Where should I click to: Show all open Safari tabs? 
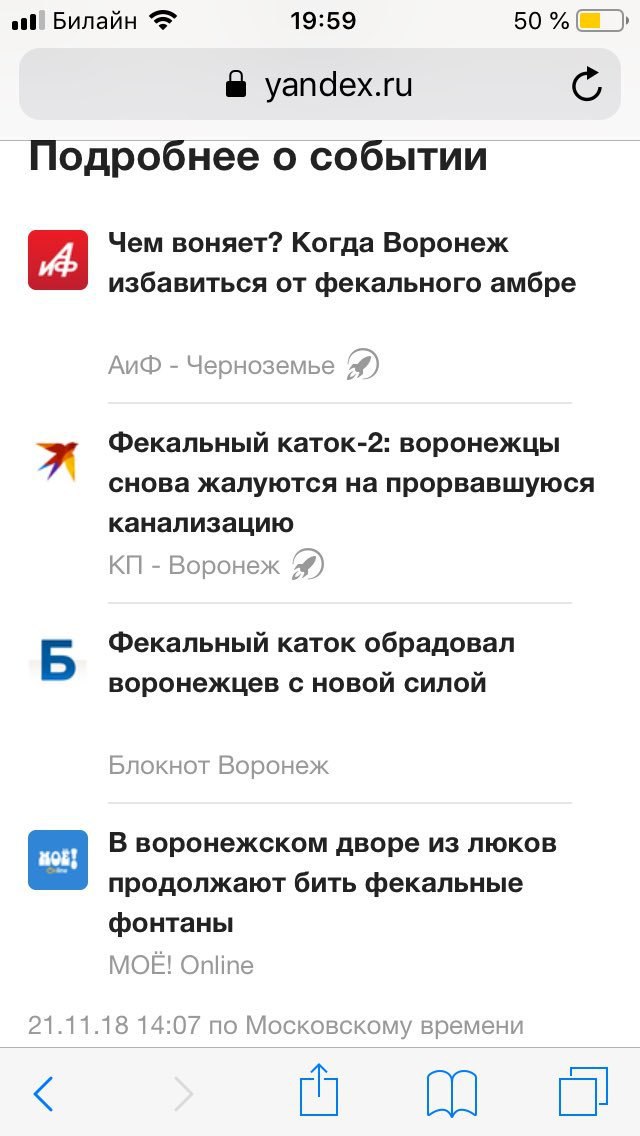(583, 1091)
